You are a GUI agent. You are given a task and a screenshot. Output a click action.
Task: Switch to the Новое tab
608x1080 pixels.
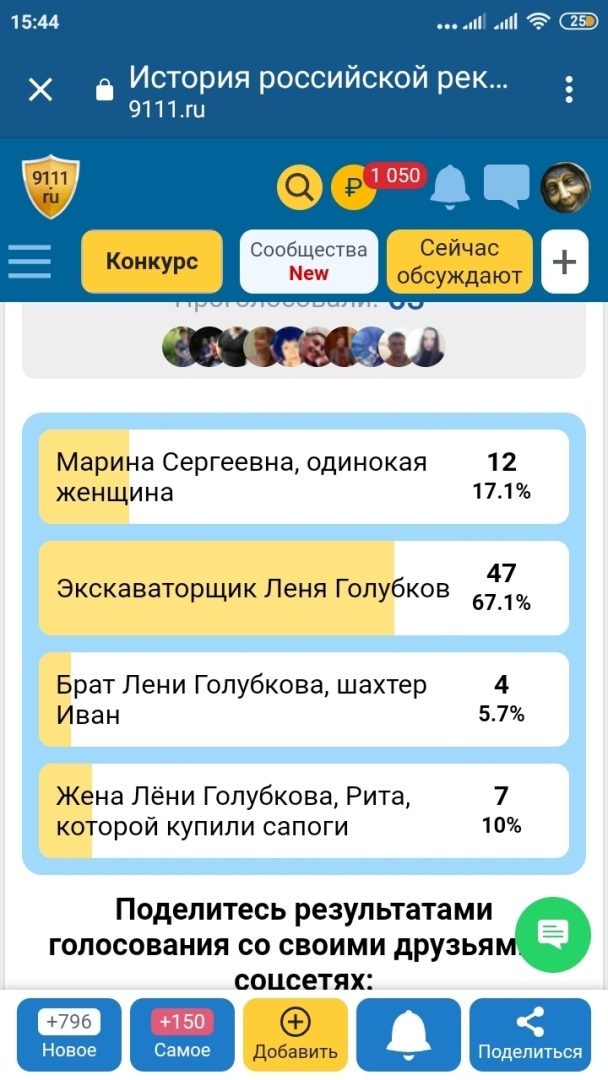[69, 1036]
